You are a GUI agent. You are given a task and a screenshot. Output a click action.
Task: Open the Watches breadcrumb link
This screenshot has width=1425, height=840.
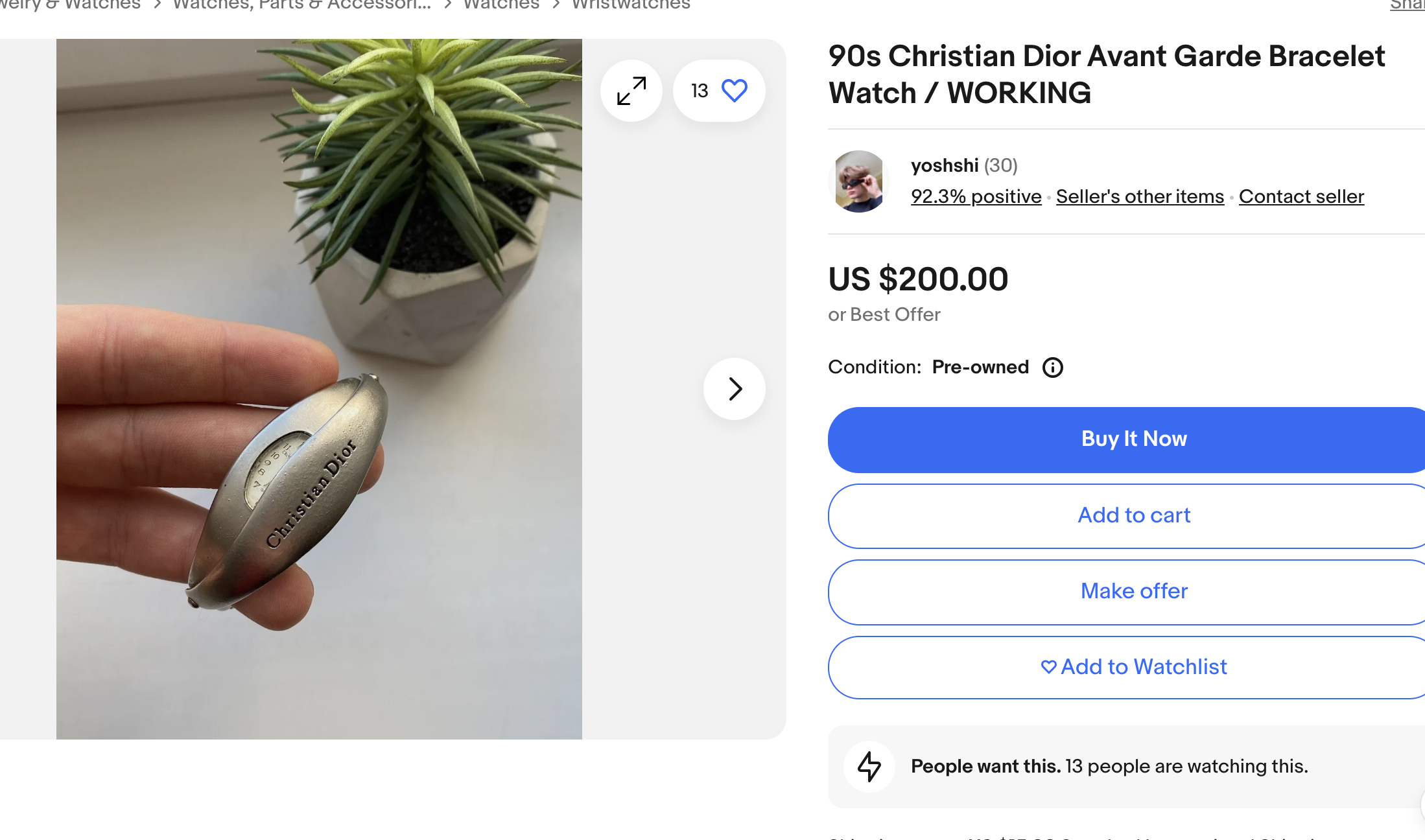click(x=501, y=5)
